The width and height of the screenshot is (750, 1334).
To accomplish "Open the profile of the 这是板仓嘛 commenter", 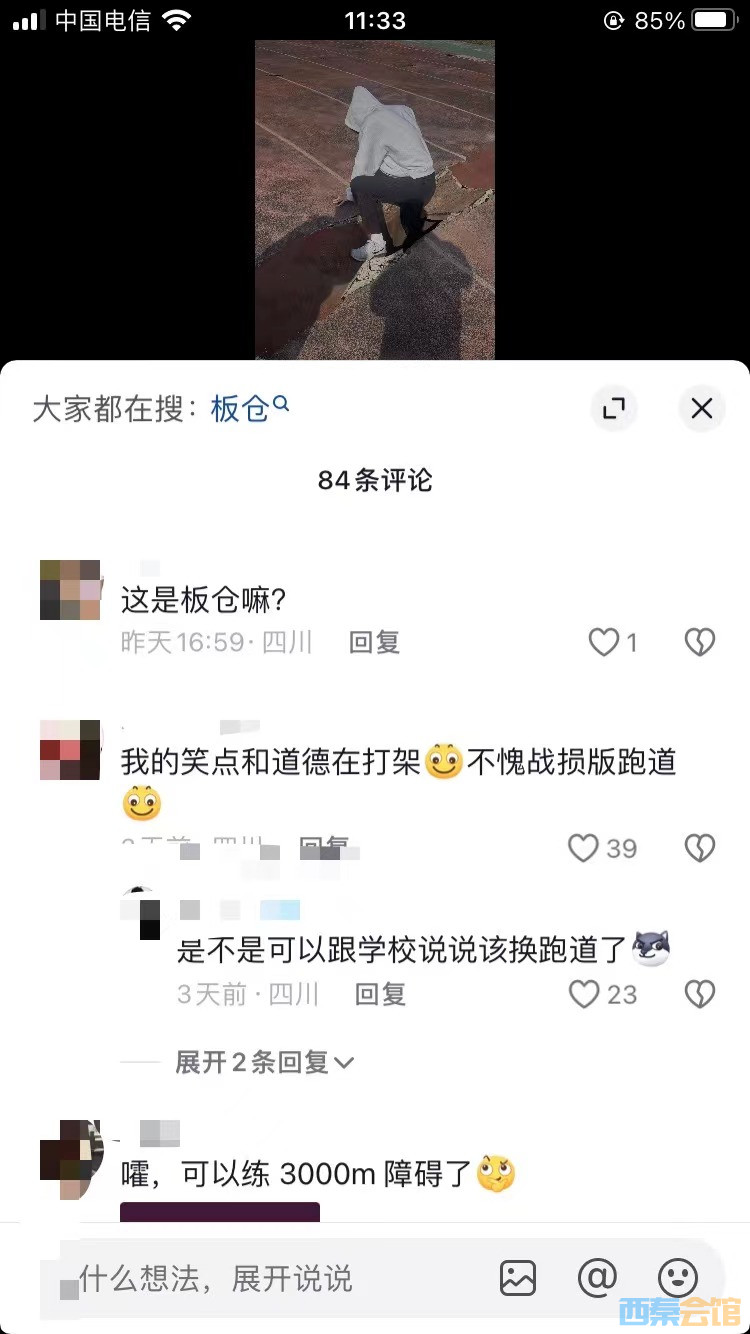I will click(70, 590).
